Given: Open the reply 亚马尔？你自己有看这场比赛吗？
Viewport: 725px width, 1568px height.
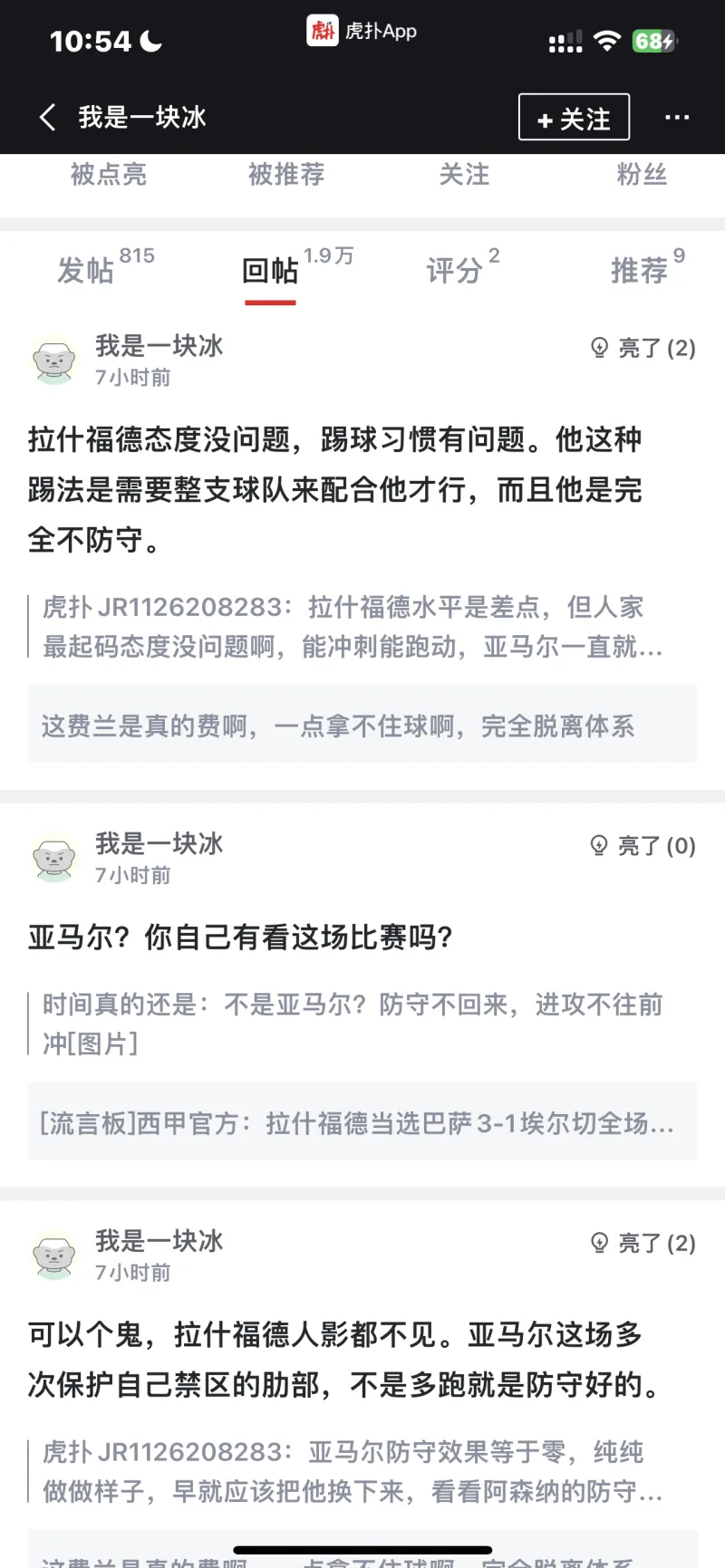Looking at the screenshot, I should click(241, 937).
